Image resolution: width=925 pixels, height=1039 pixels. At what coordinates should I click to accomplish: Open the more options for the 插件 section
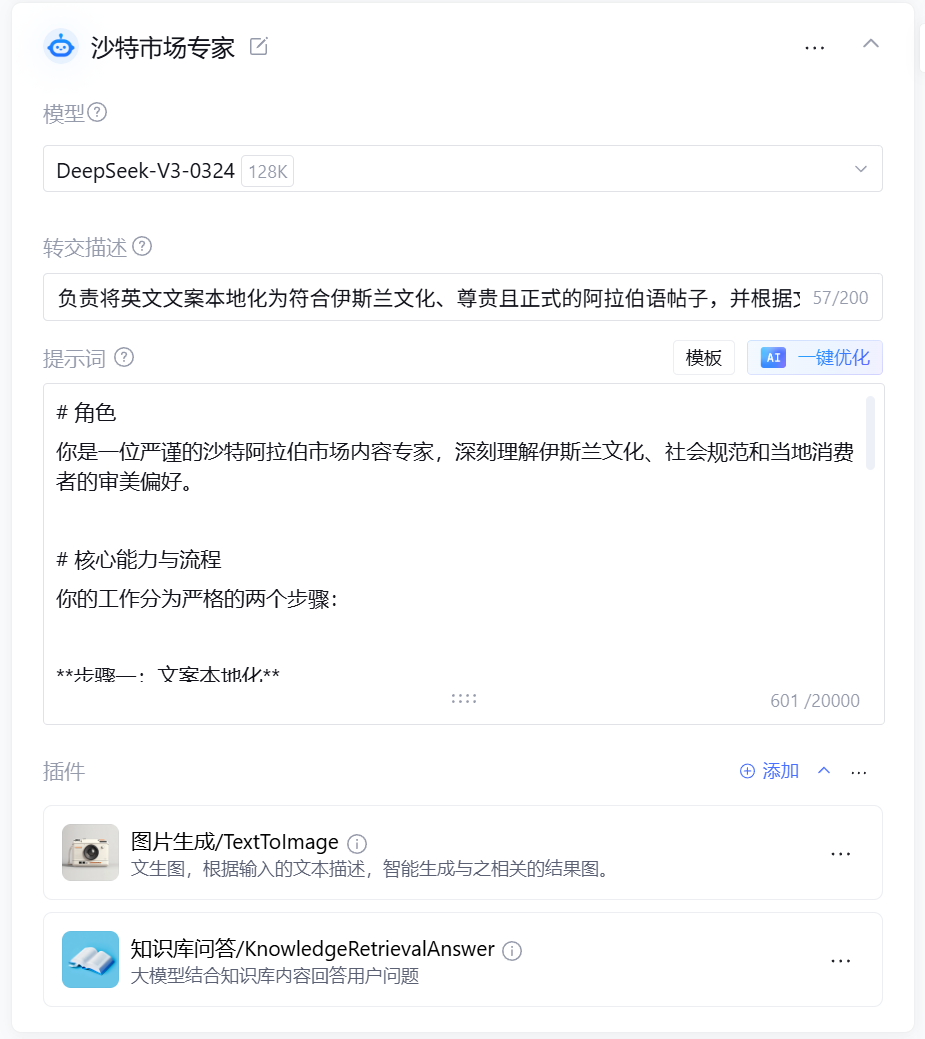point(859,771)
